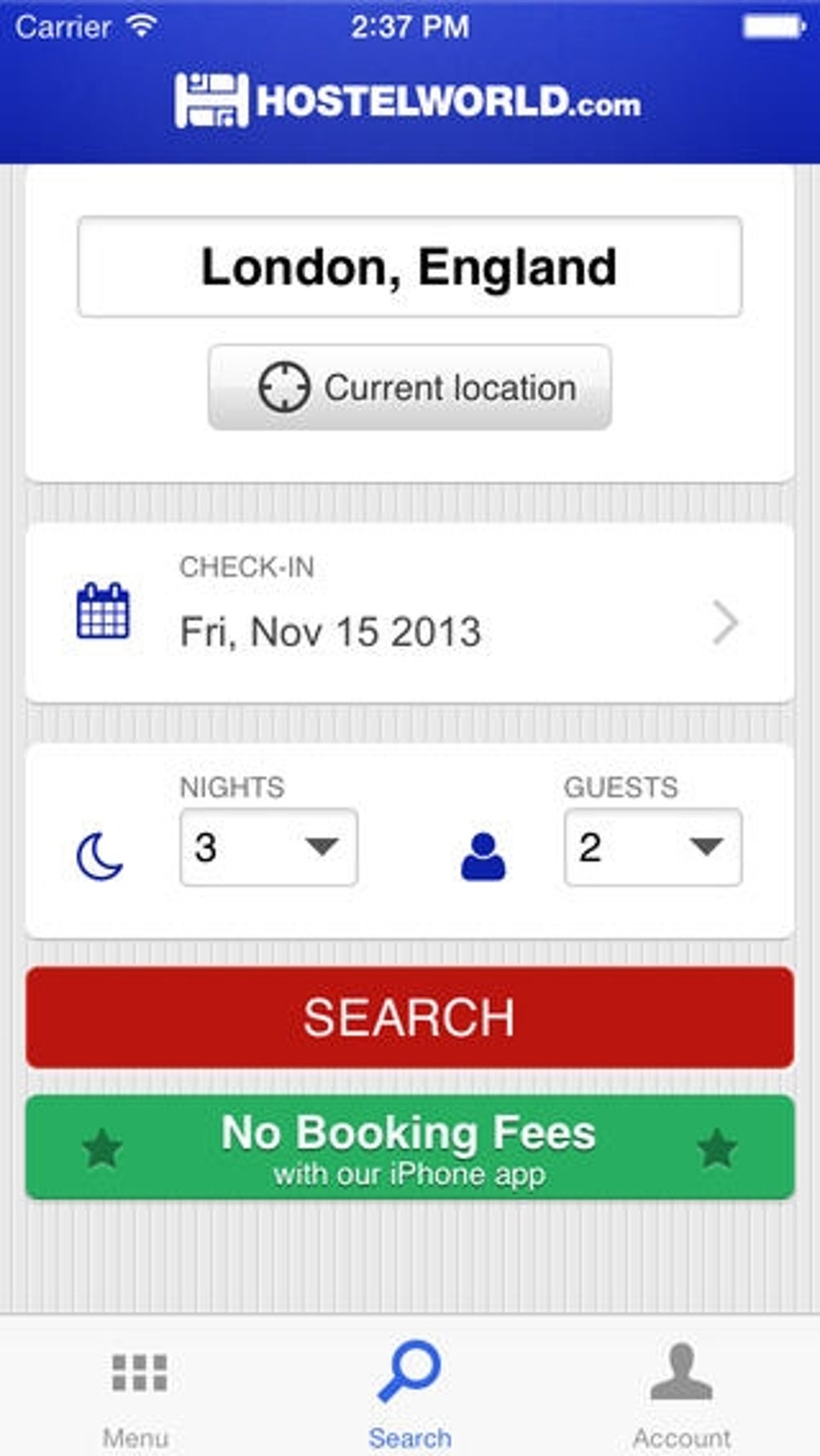Screen dimensions: 820x1456
Task: Click the Hostelworld bunk bed logo
Action: pyautogui.click(x=211, y=100)
